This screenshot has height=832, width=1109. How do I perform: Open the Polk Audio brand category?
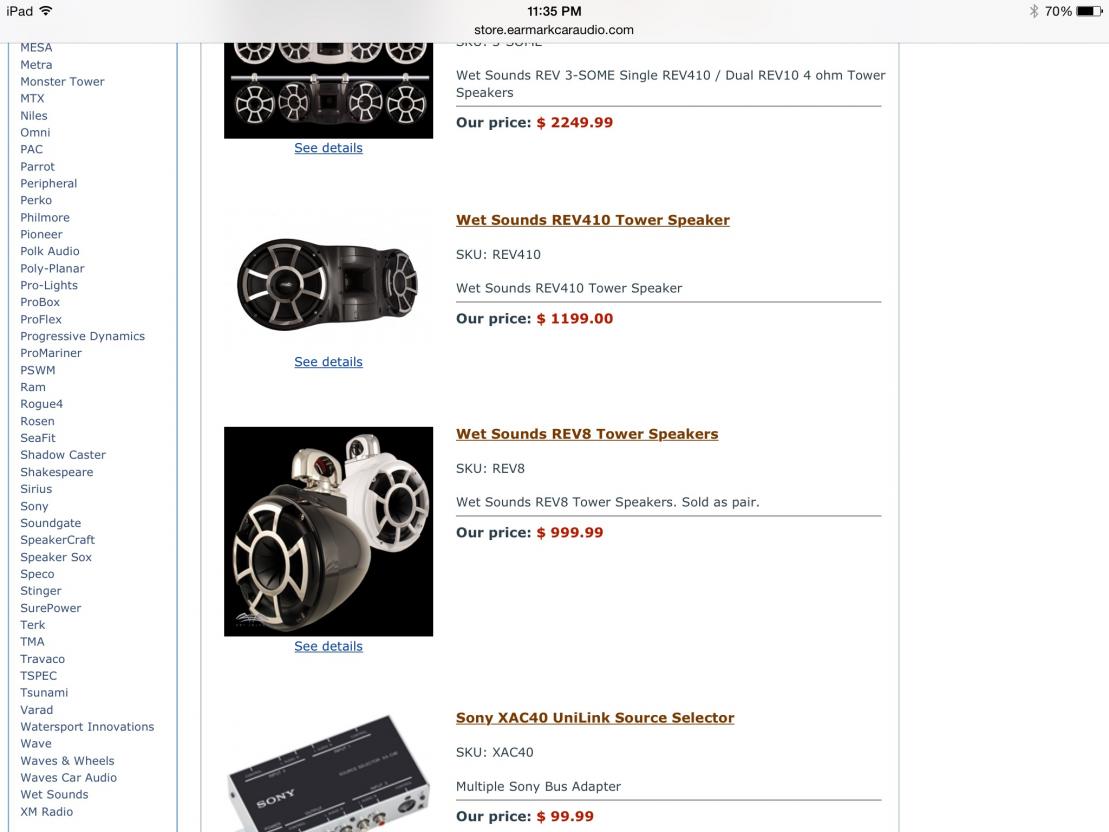(x=49, y=251)
